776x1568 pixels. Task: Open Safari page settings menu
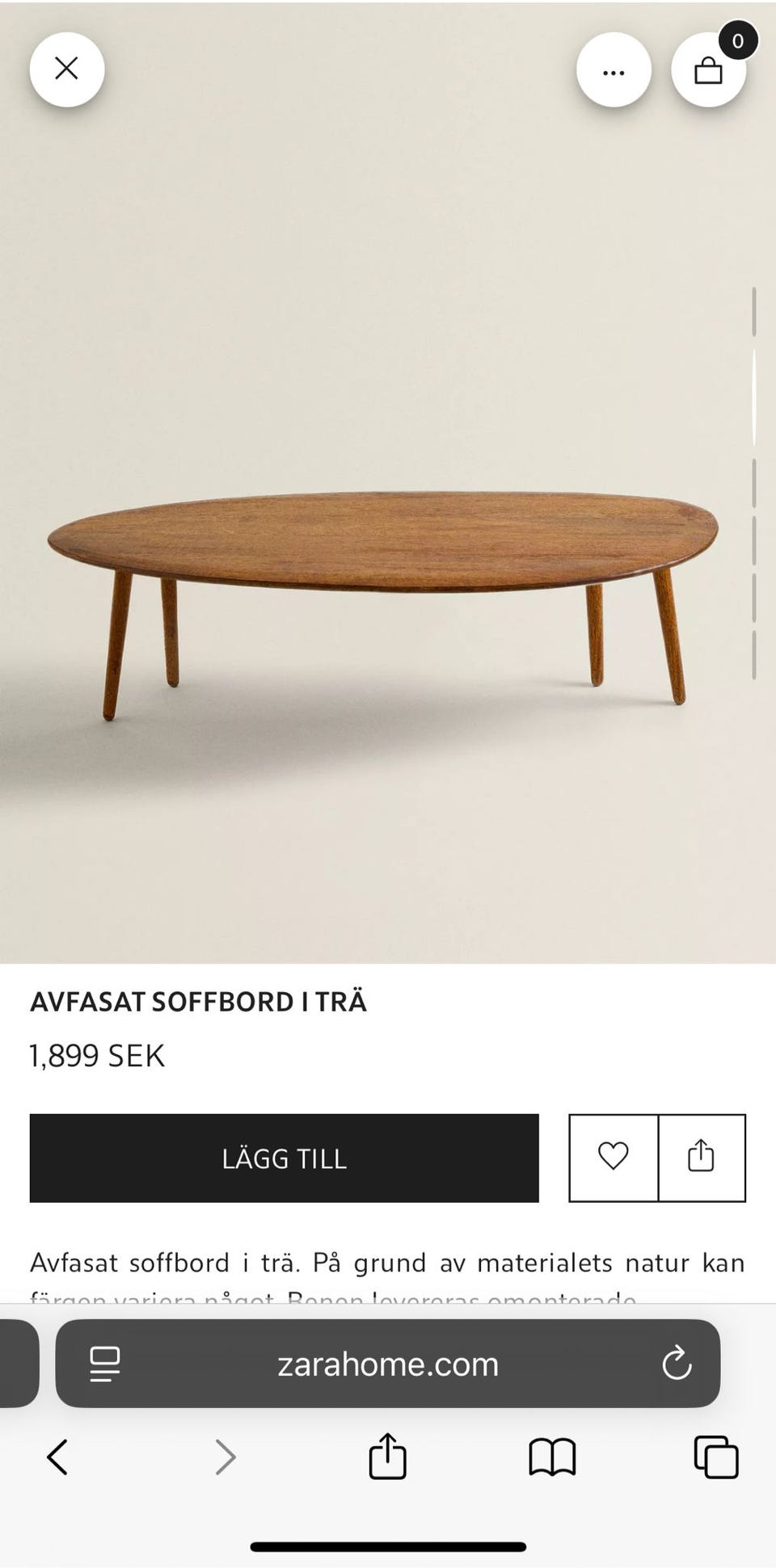pos(105,1364)
